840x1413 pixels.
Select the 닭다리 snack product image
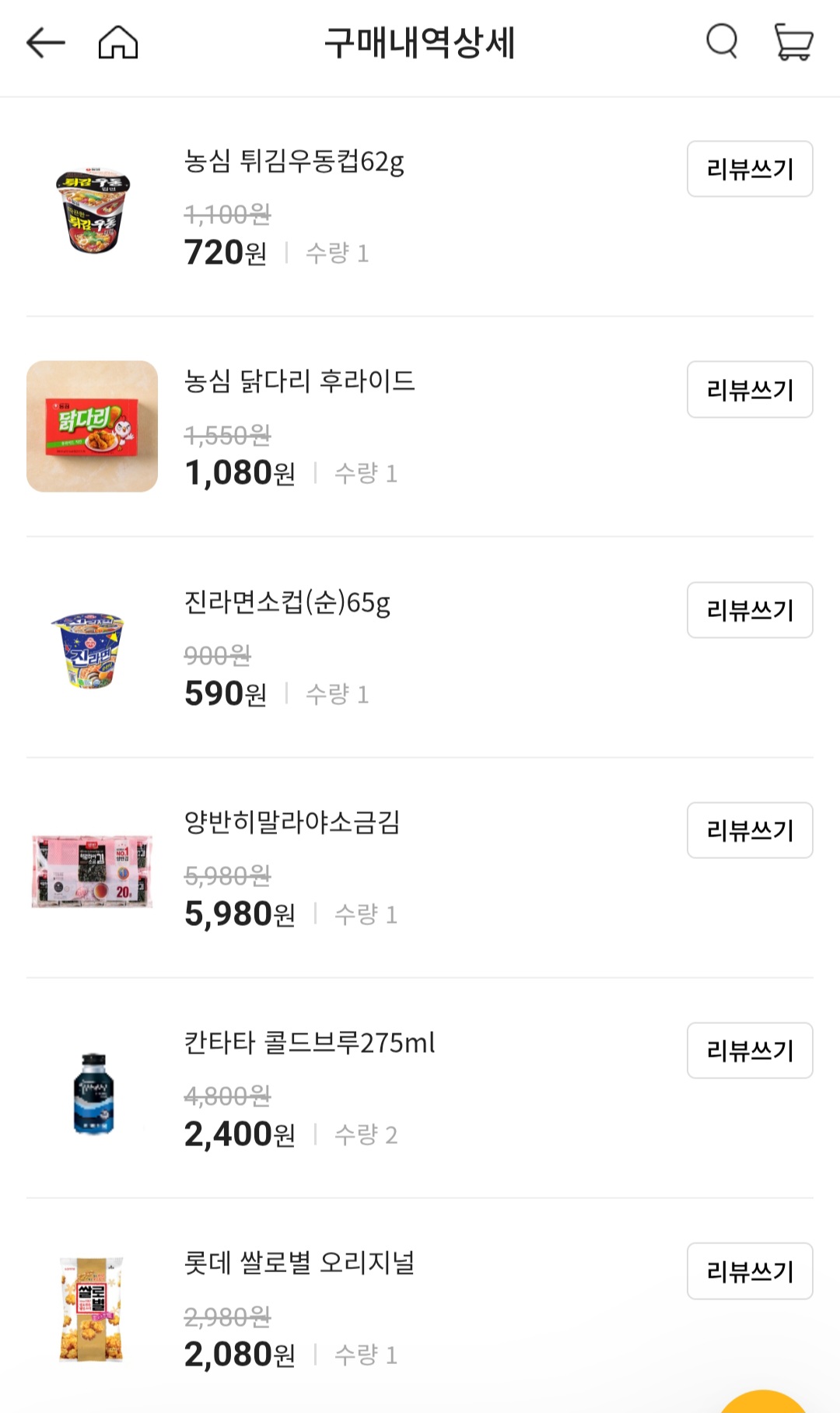(91, 426)
